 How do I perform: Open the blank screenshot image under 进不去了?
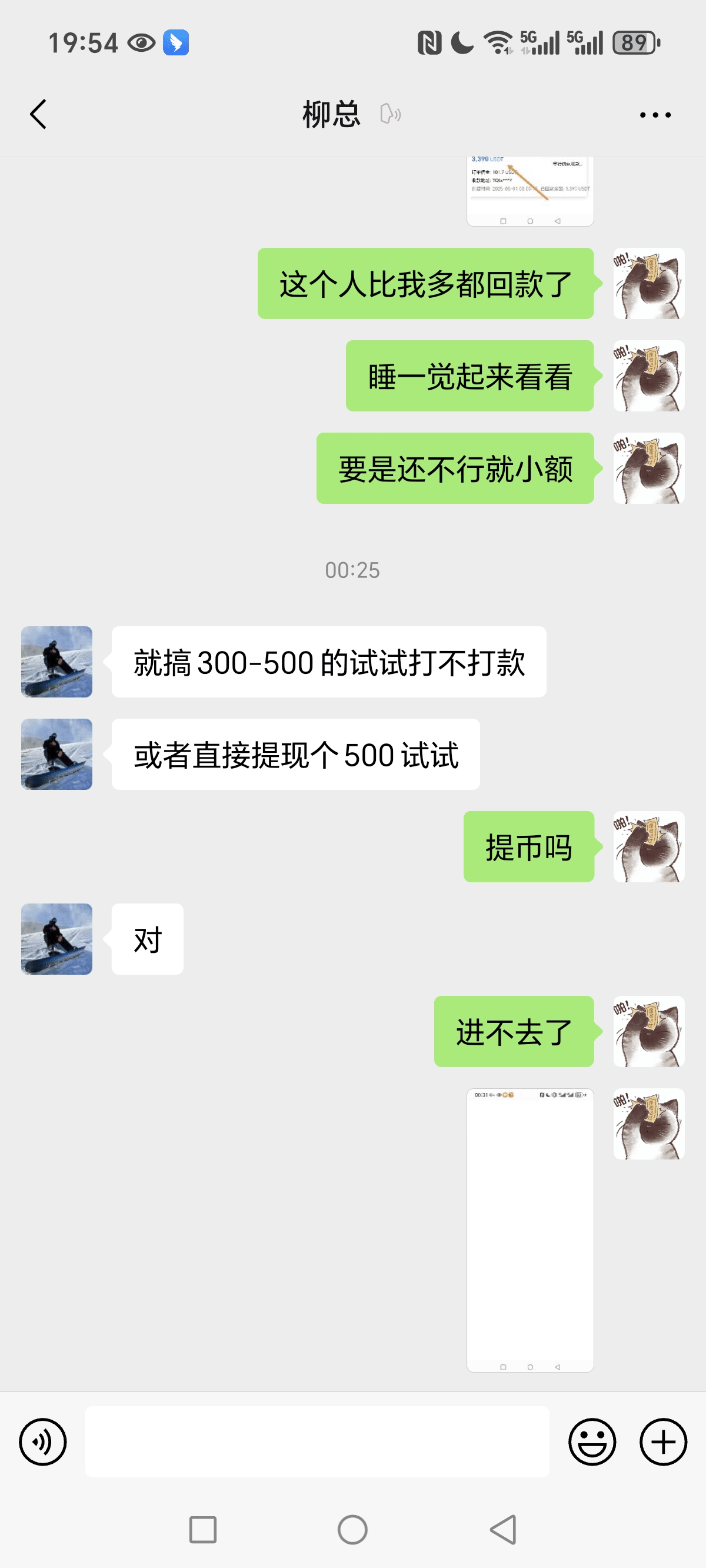click(529, 1230)
